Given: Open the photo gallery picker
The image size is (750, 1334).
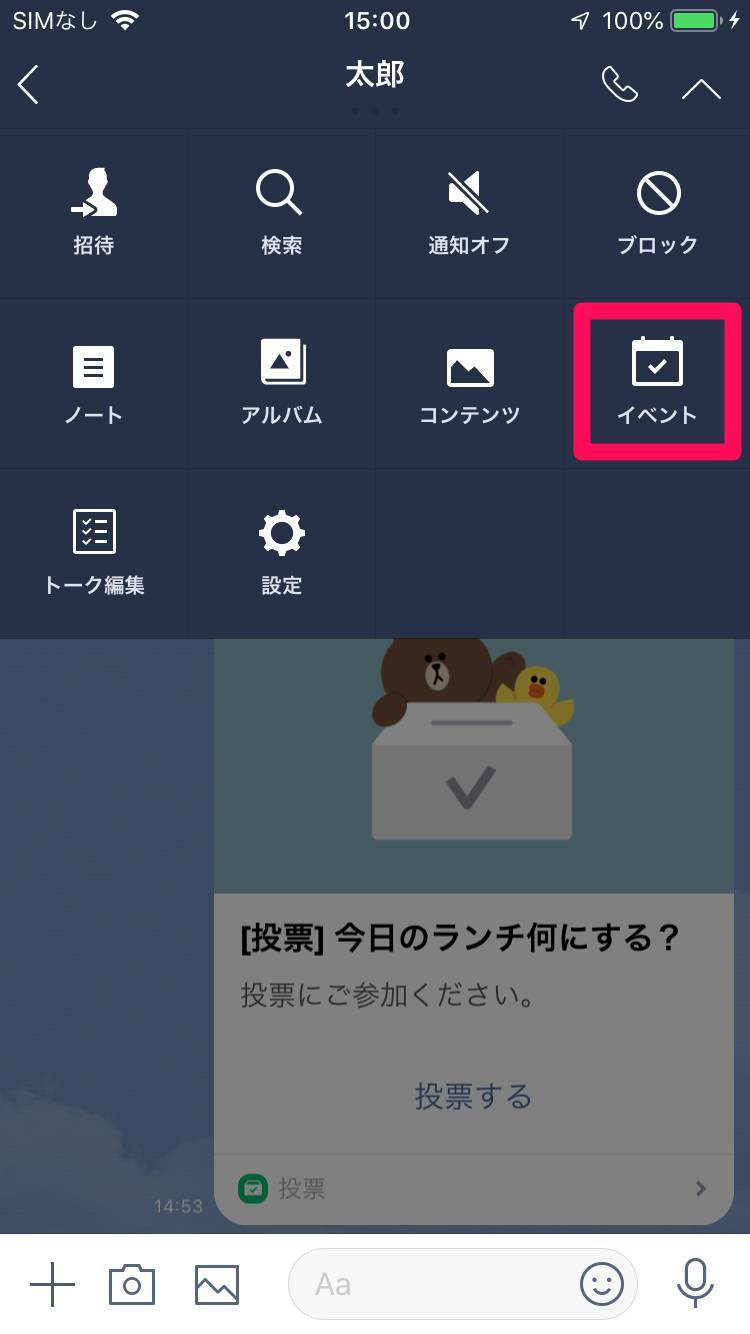Looking at the screenshot, I should pos(217,1284).
